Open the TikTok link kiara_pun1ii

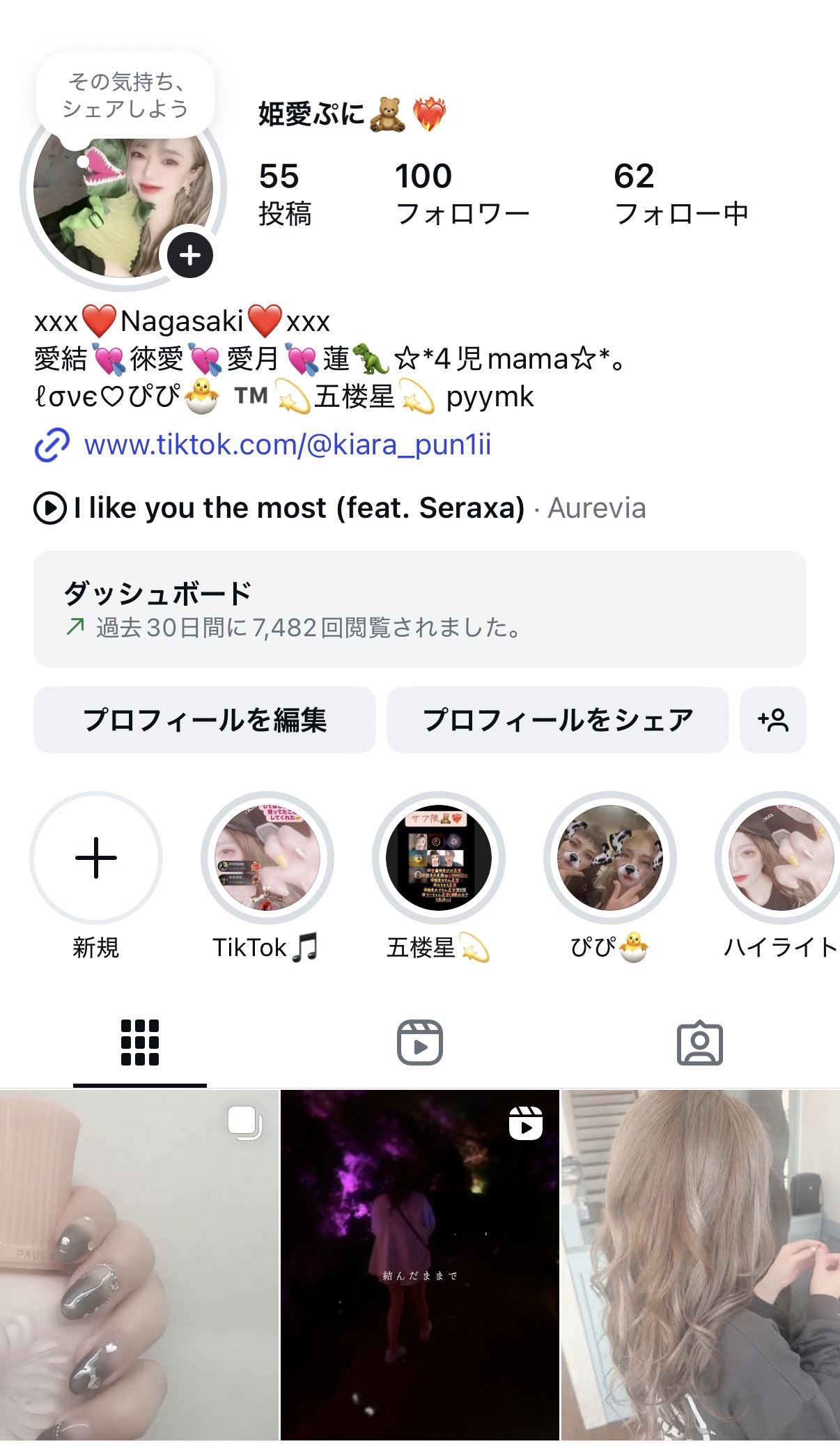coord(287,445)
